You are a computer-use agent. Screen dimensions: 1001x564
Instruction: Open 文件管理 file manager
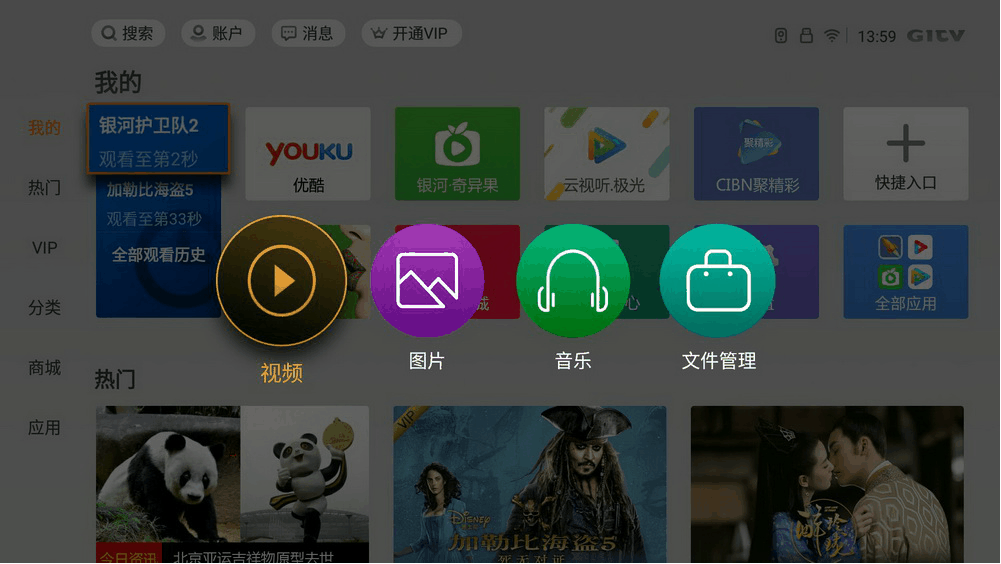point(718,281)
